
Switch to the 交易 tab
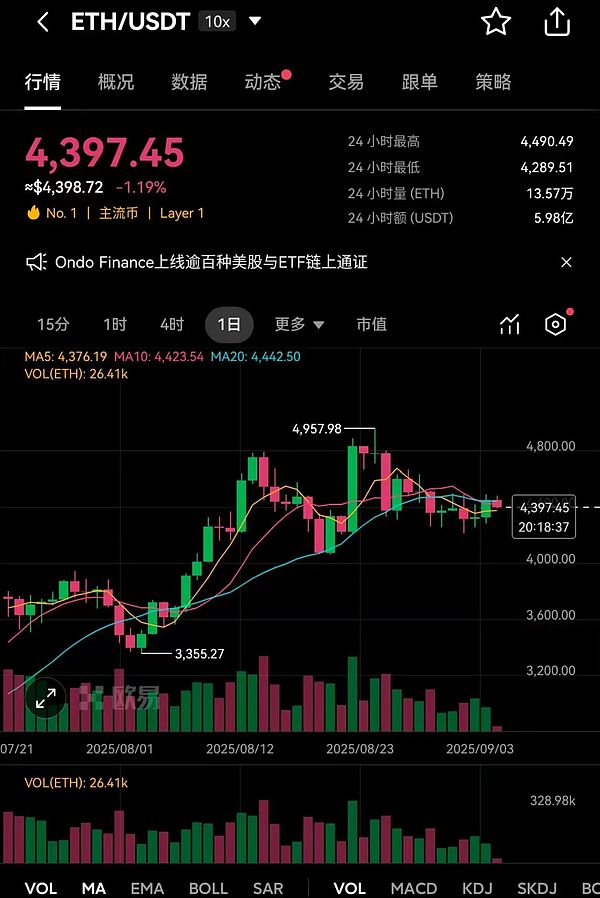tap(346, 82)
